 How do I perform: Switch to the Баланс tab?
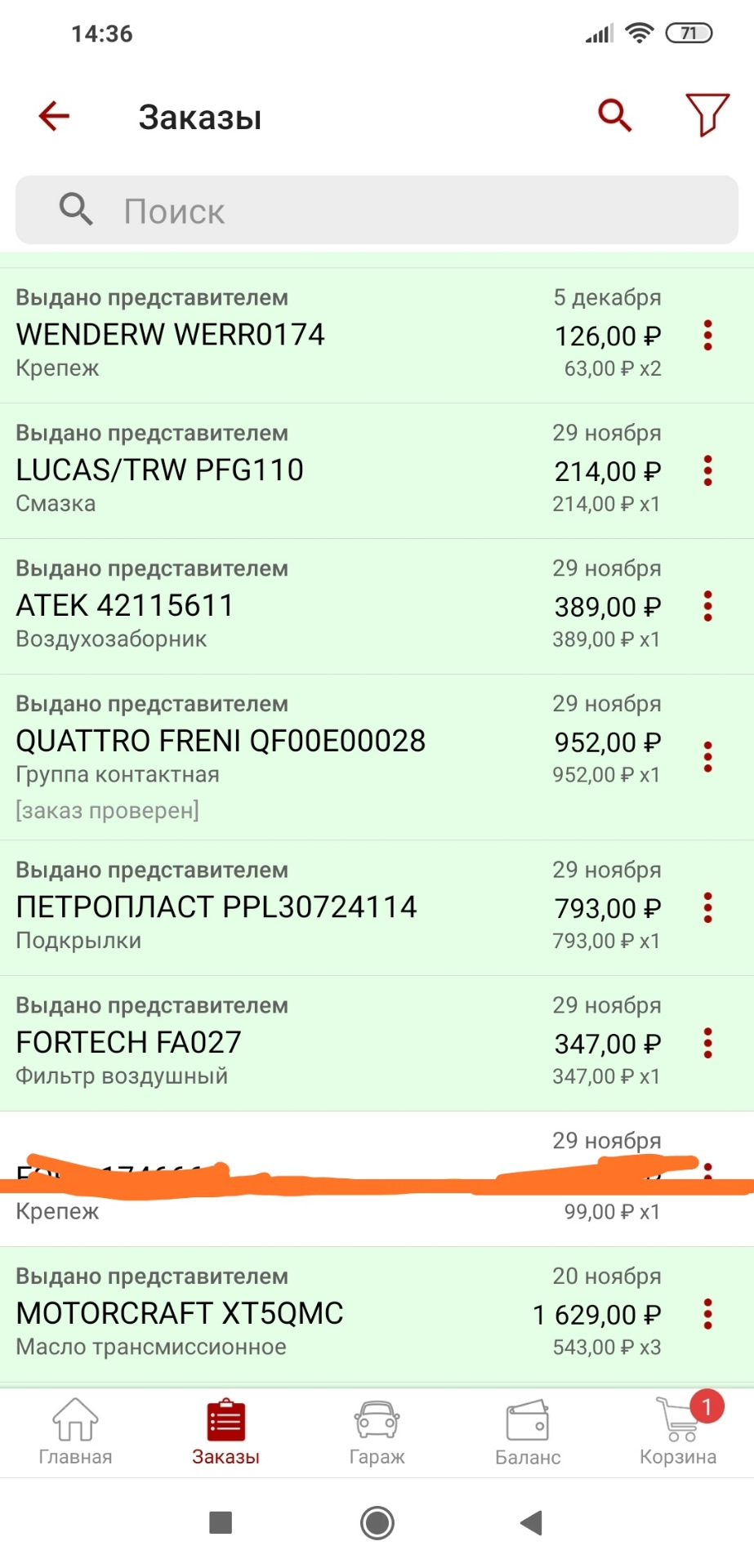(528, 1433)
